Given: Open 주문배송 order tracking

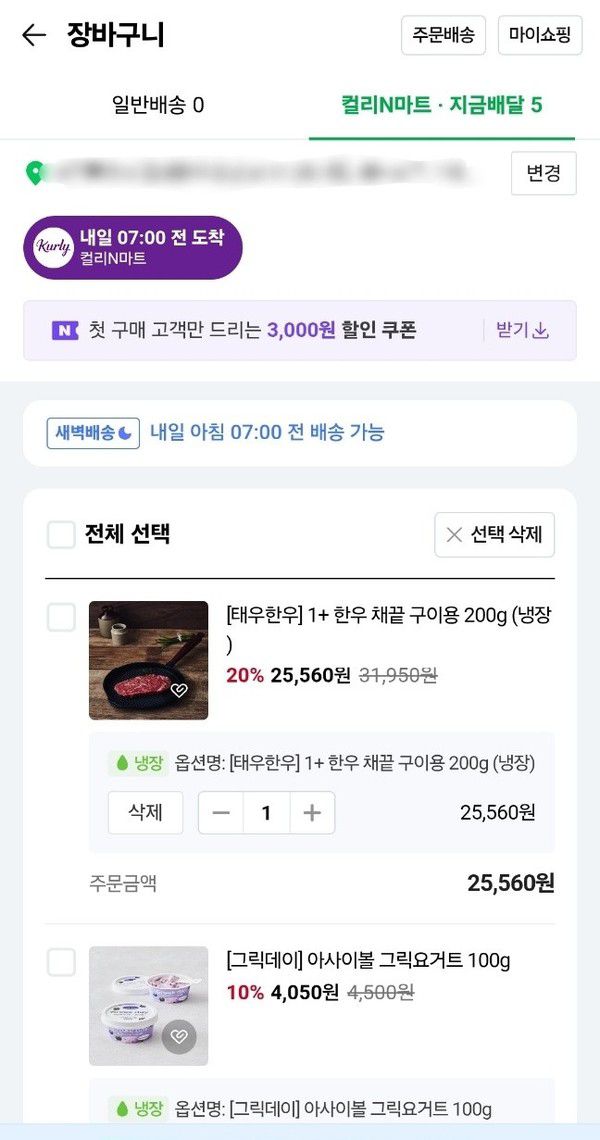Looking at the screenshot, I should click(443, 36).
